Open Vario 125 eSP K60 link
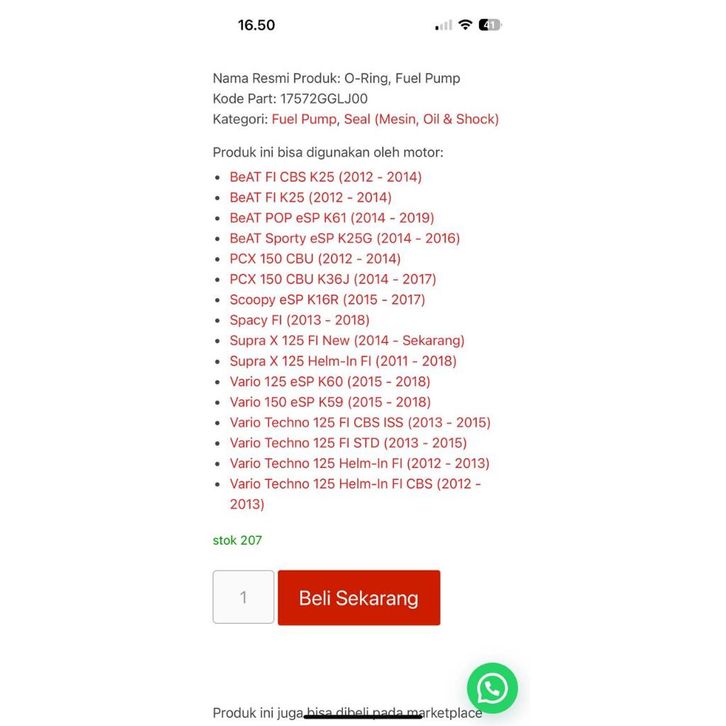Viewport: 726px width, 726px height. 329,382
